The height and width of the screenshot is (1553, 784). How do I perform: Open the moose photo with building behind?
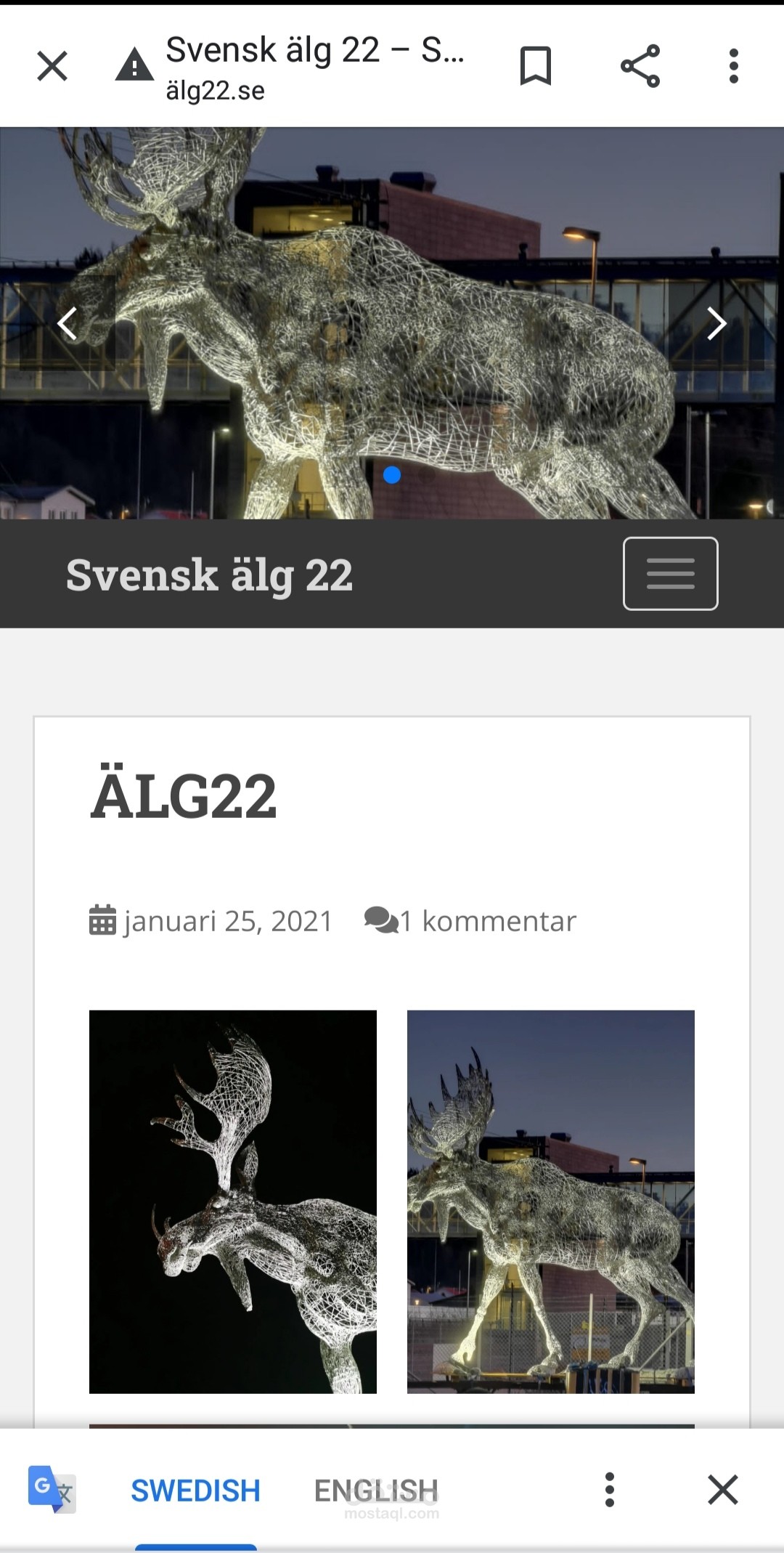[x=551, y=1201]
